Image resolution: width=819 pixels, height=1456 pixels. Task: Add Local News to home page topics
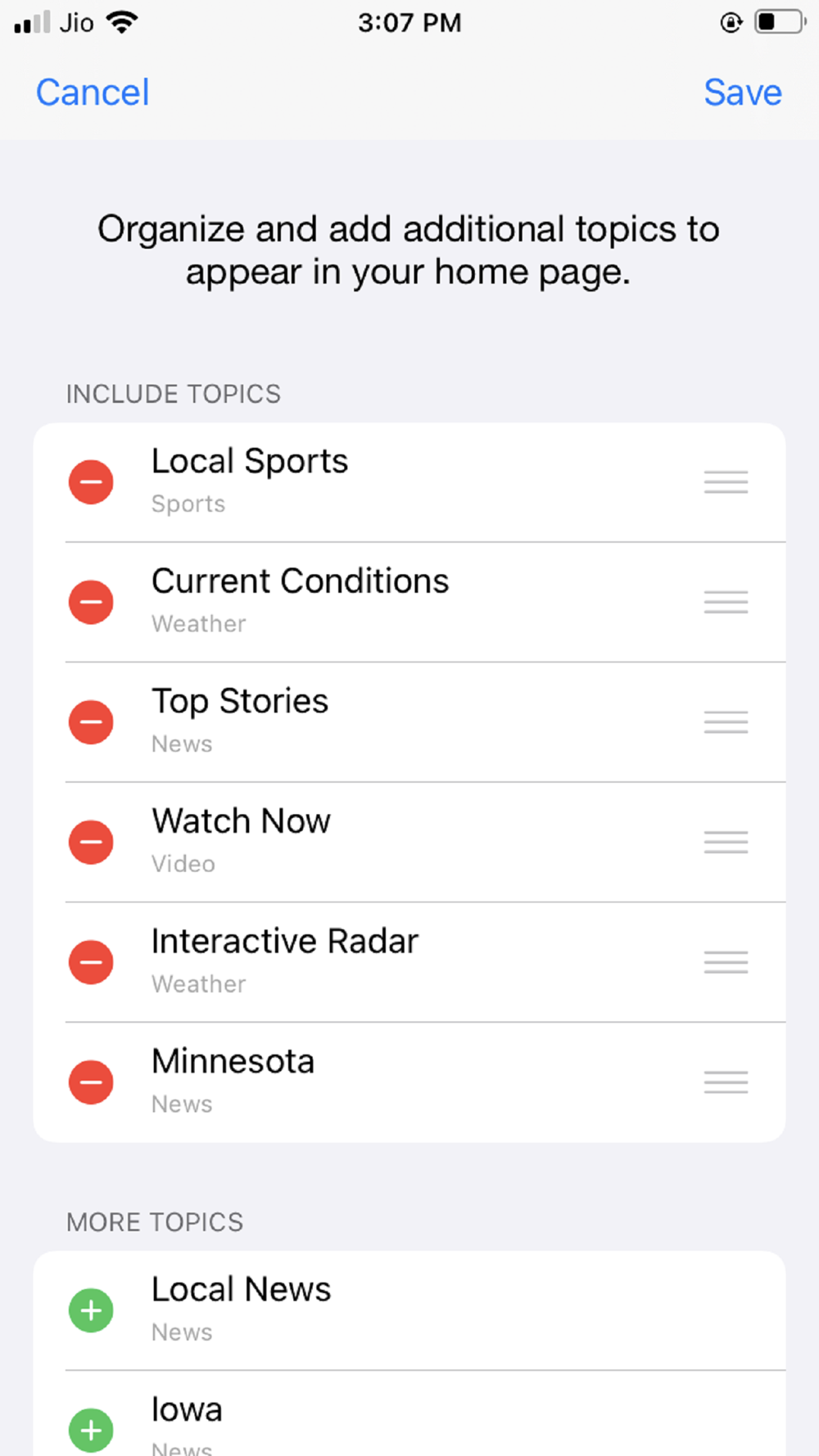pyautogui.click(x=91, y=1310)
